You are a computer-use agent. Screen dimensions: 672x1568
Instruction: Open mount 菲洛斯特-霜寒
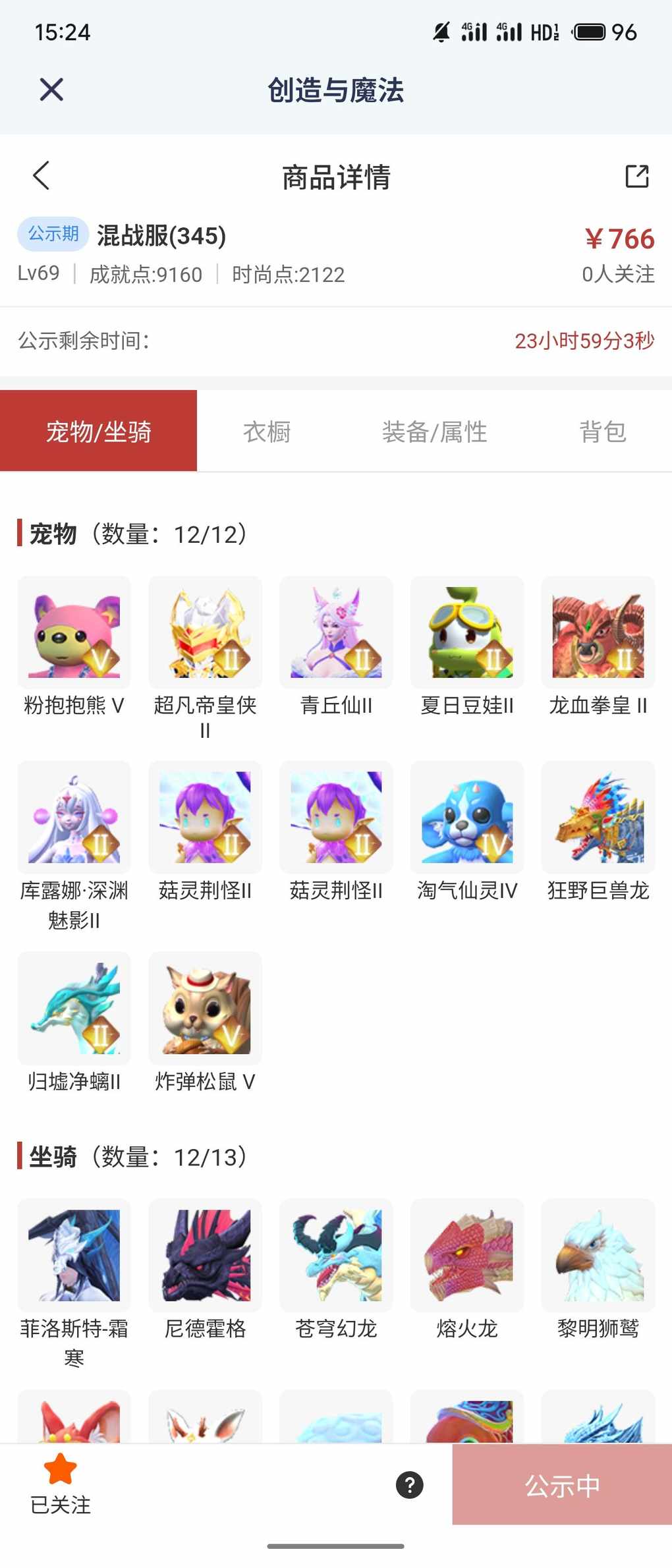tap(74, 1255)
